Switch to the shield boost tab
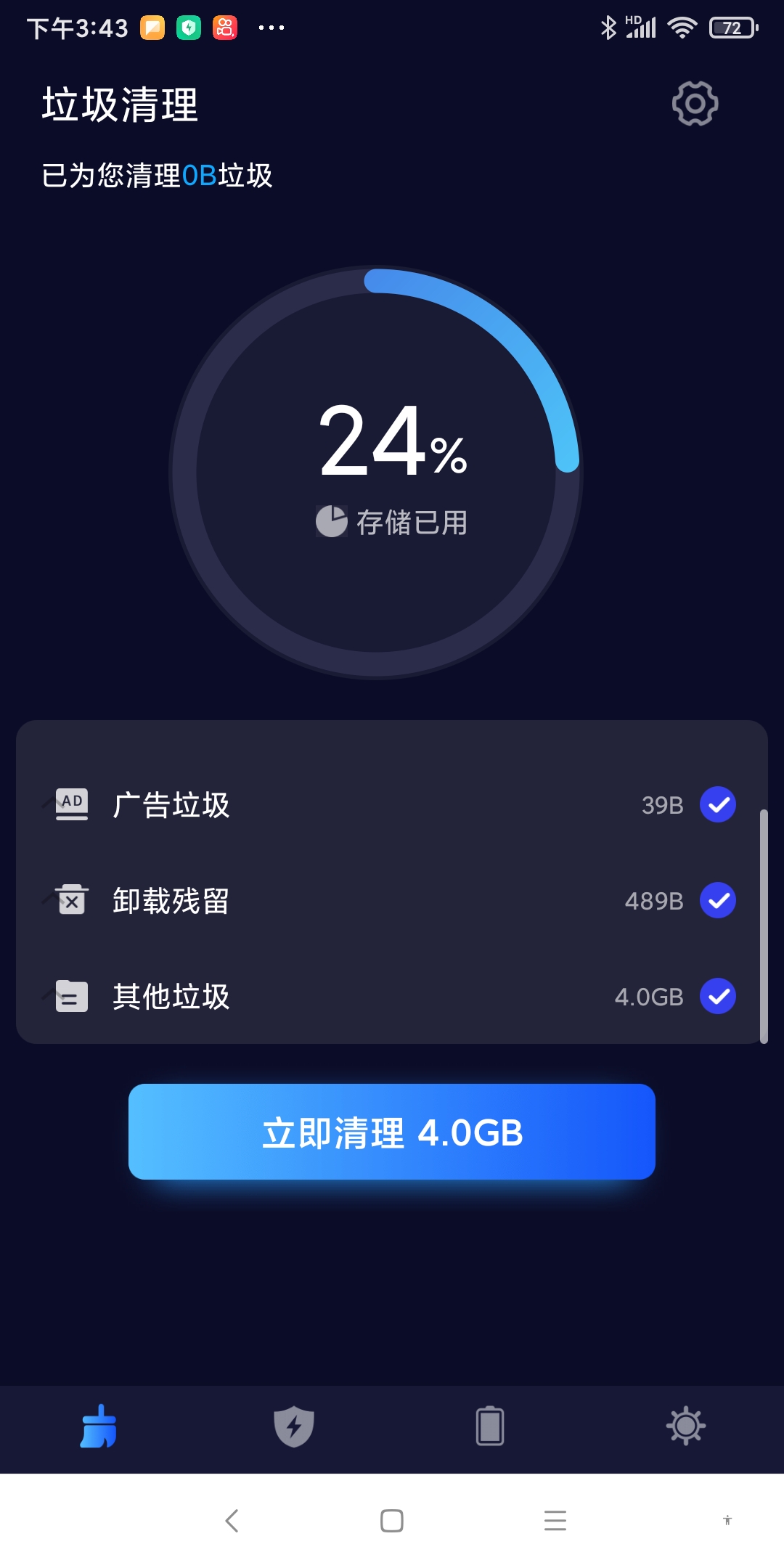 click(294, 1426)
